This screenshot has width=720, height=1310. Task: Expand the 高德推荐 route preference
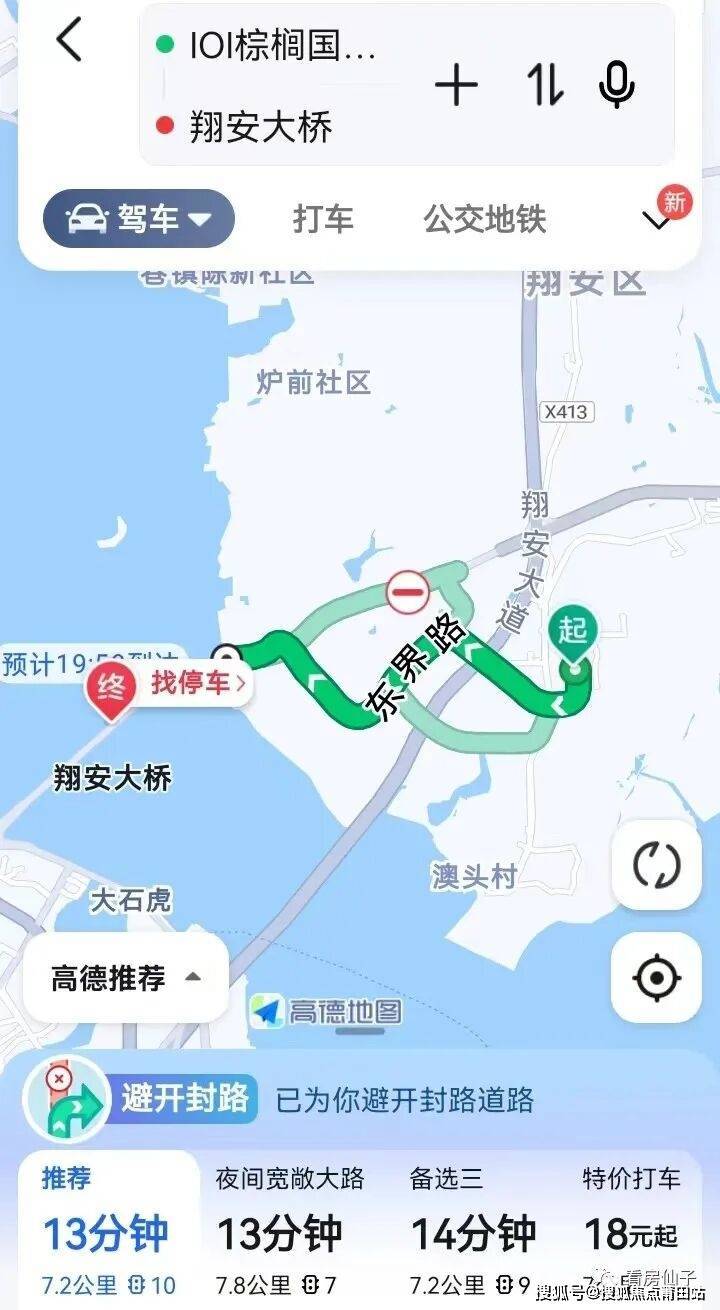tap(125, 978)
